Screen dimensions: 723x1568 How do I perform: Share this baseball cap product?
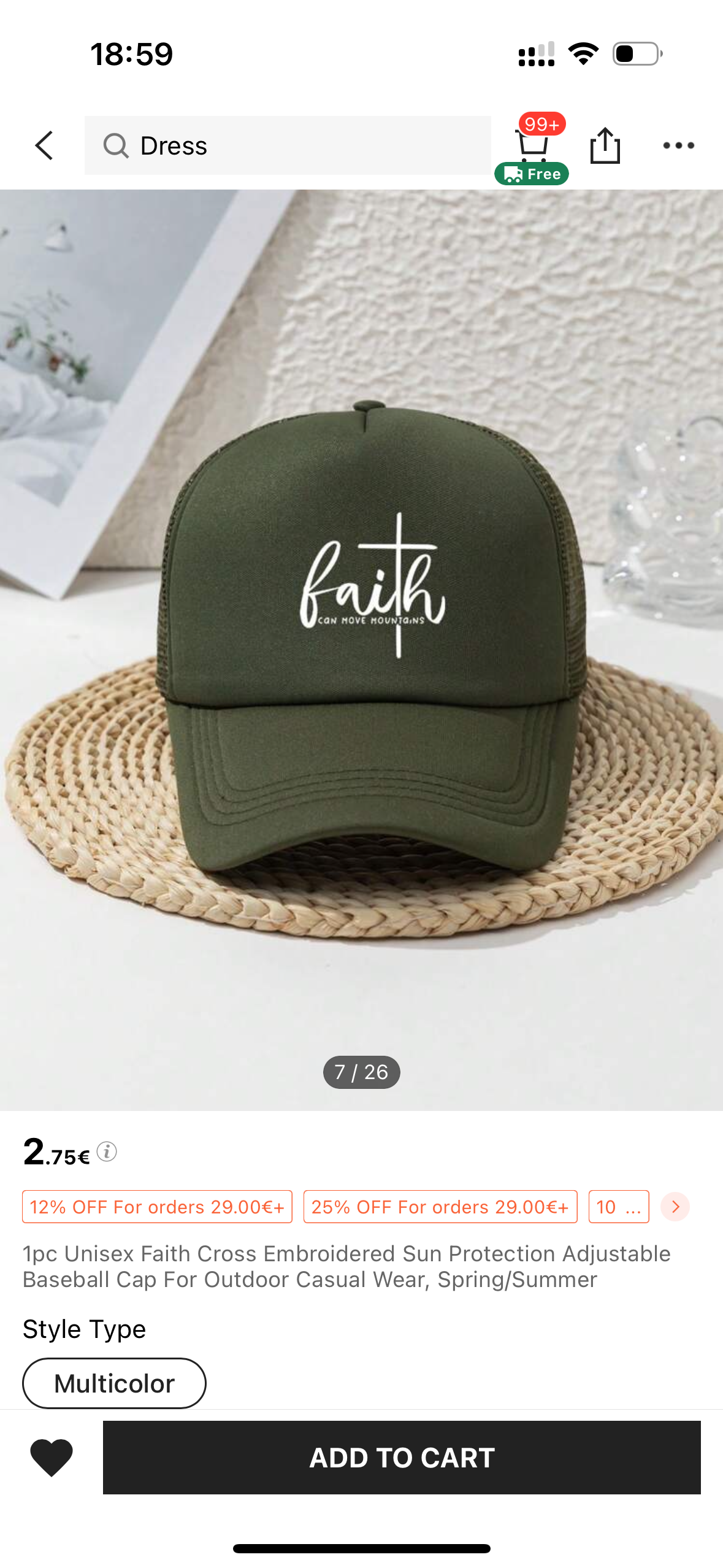coord(605,146)
